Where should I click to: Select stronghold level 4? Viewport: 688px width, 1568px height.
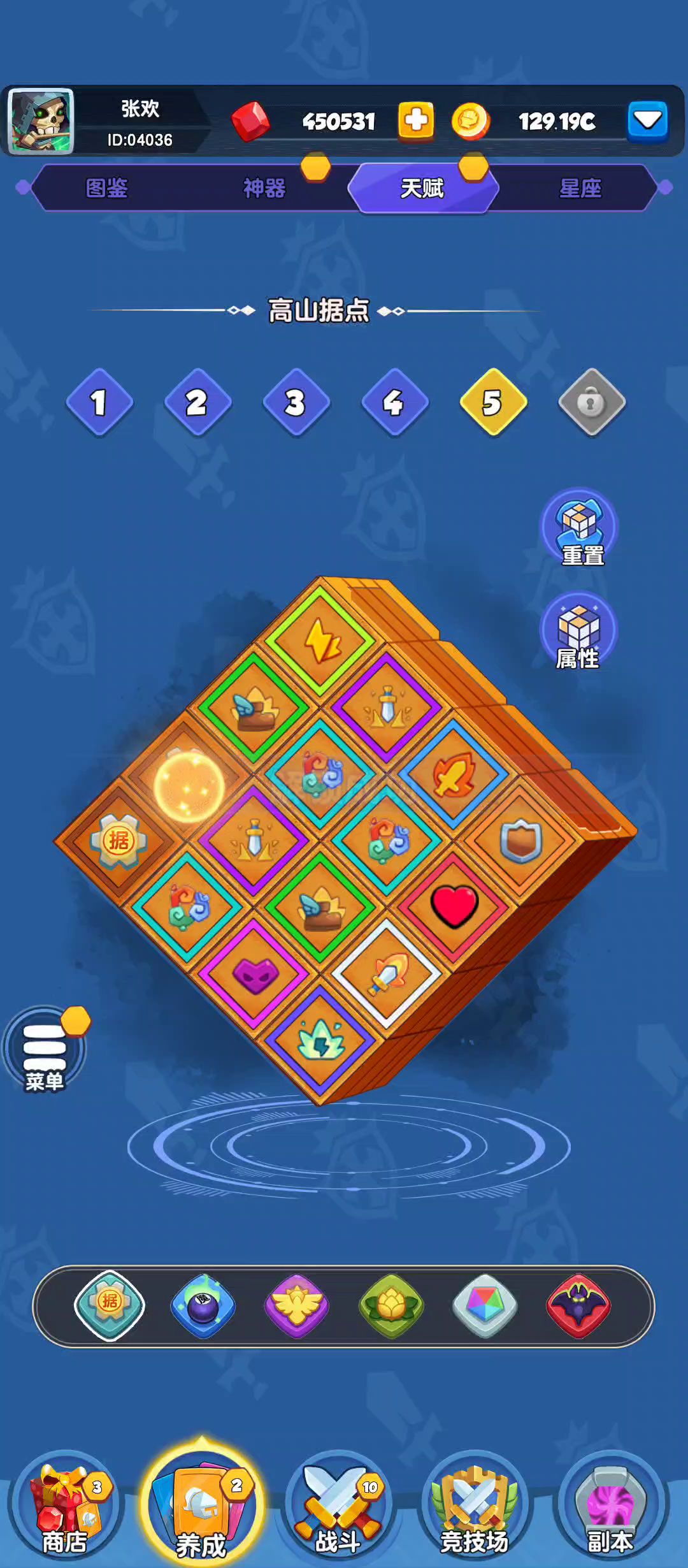coord(394,402)
